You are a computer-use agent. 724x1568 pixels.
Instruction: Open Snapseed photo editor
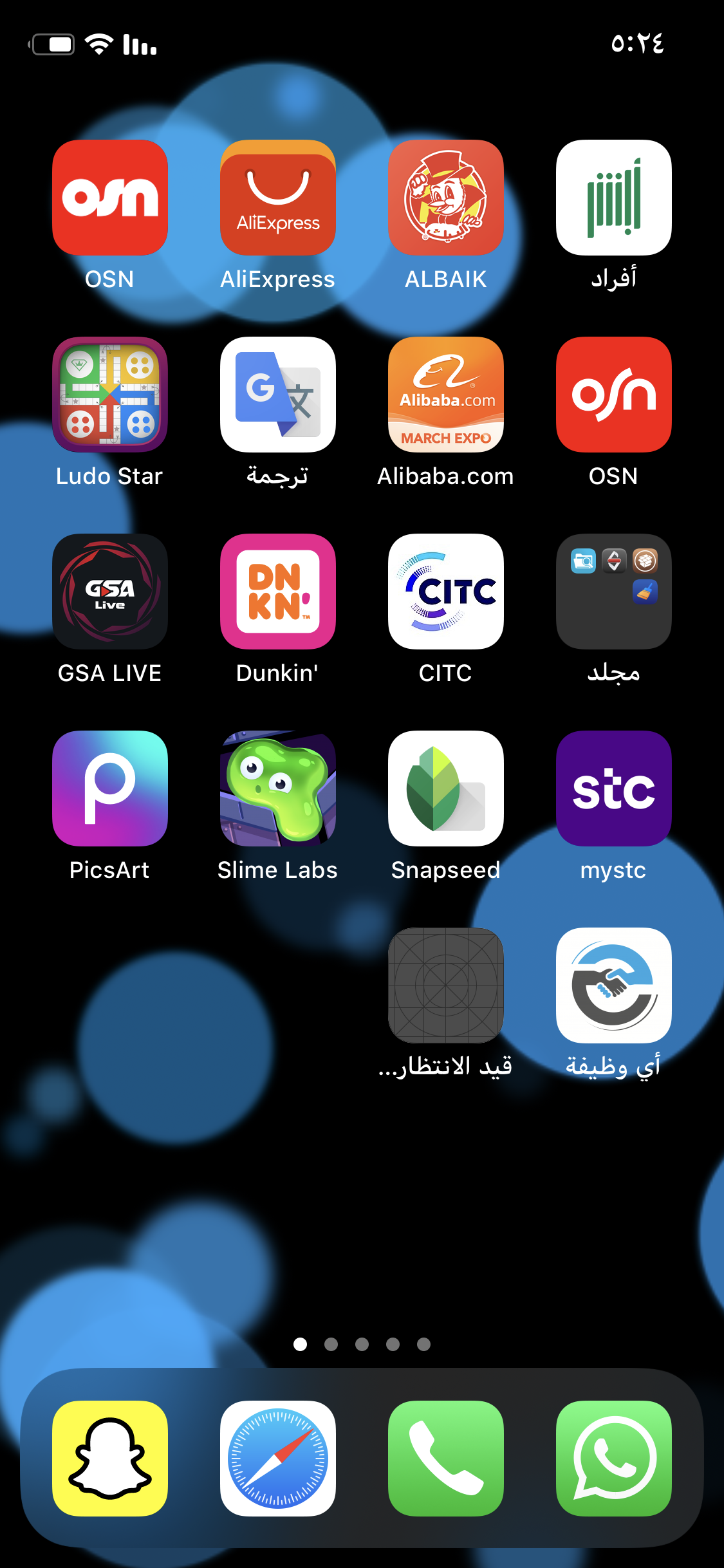coord(445,789)
